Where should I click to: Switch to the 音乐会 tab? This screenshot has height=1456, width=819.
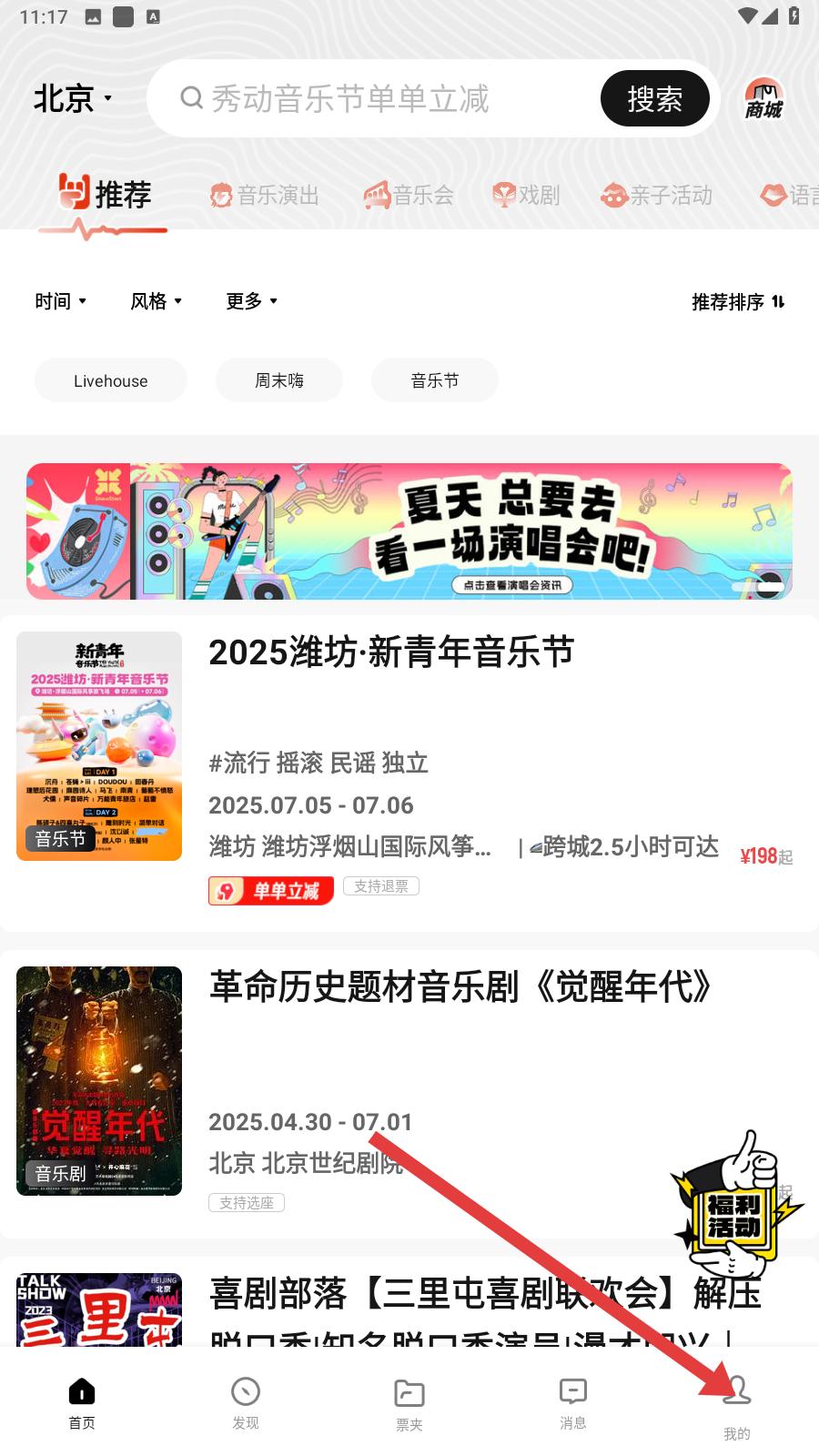(x=409, y=195)
